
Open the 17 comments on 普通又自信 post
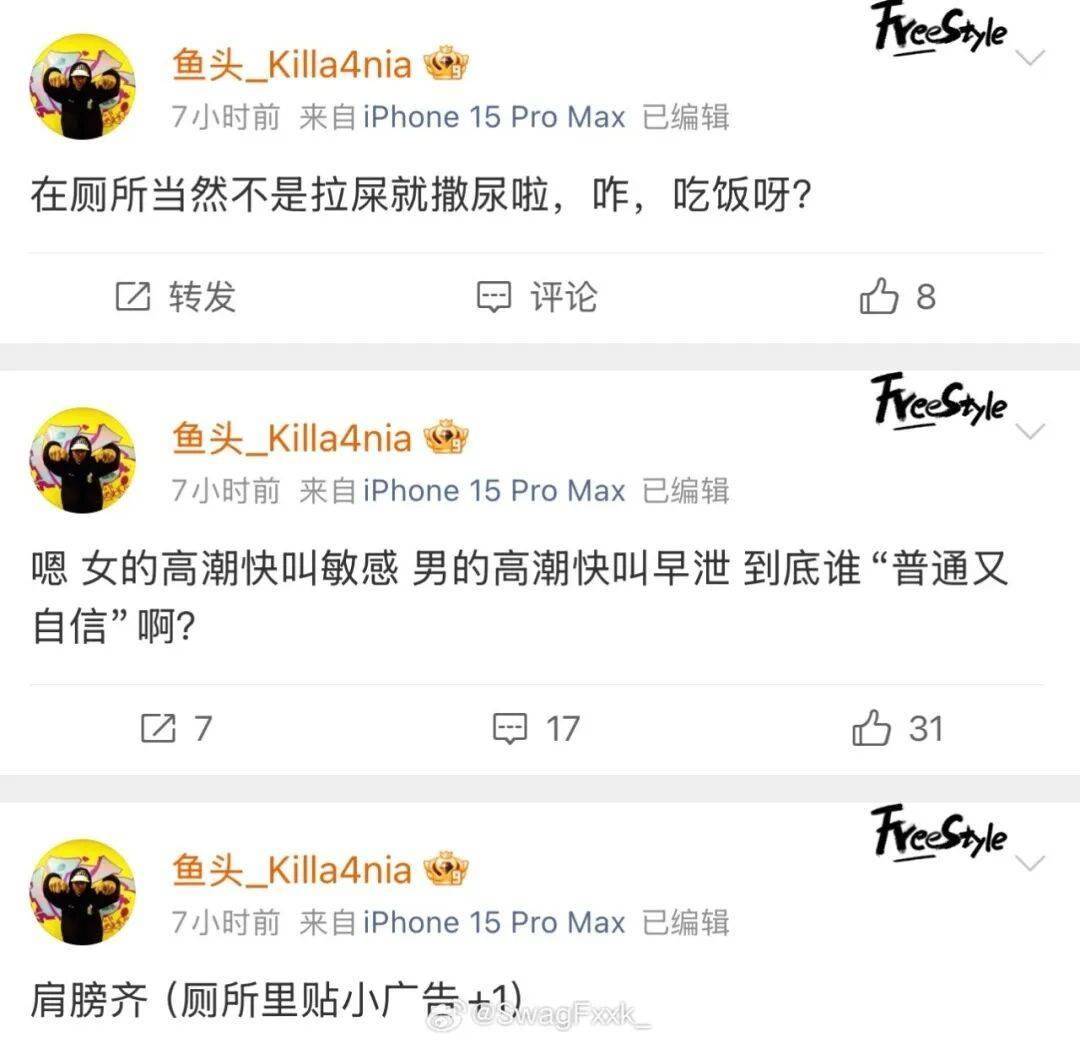tap(536, 728)
